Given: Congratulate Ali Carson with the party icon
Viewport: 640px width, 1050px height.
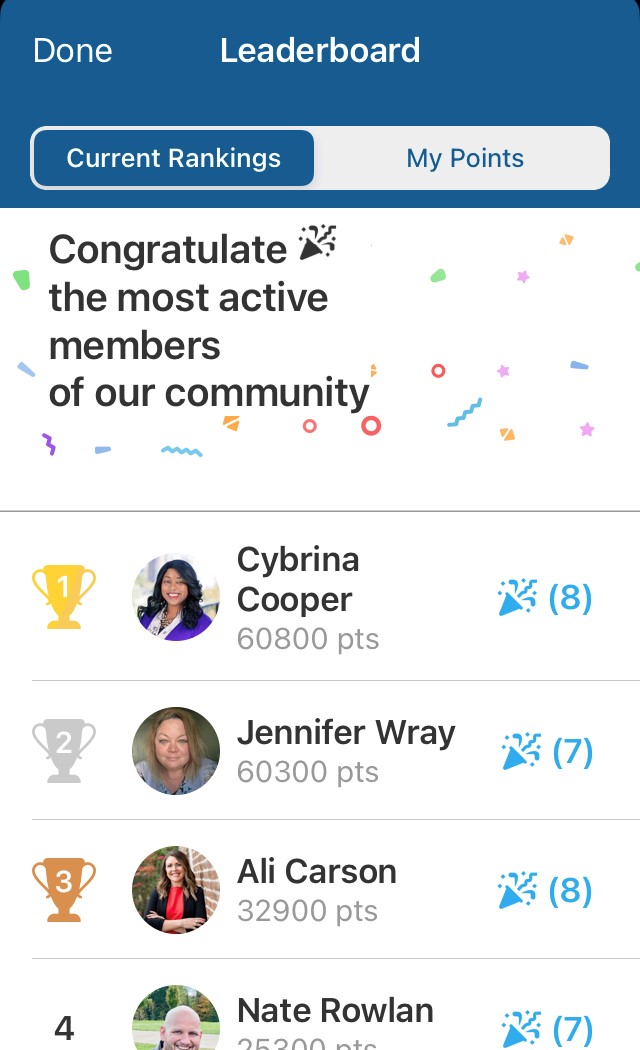Looking at the screenshot, I should 545,890.
